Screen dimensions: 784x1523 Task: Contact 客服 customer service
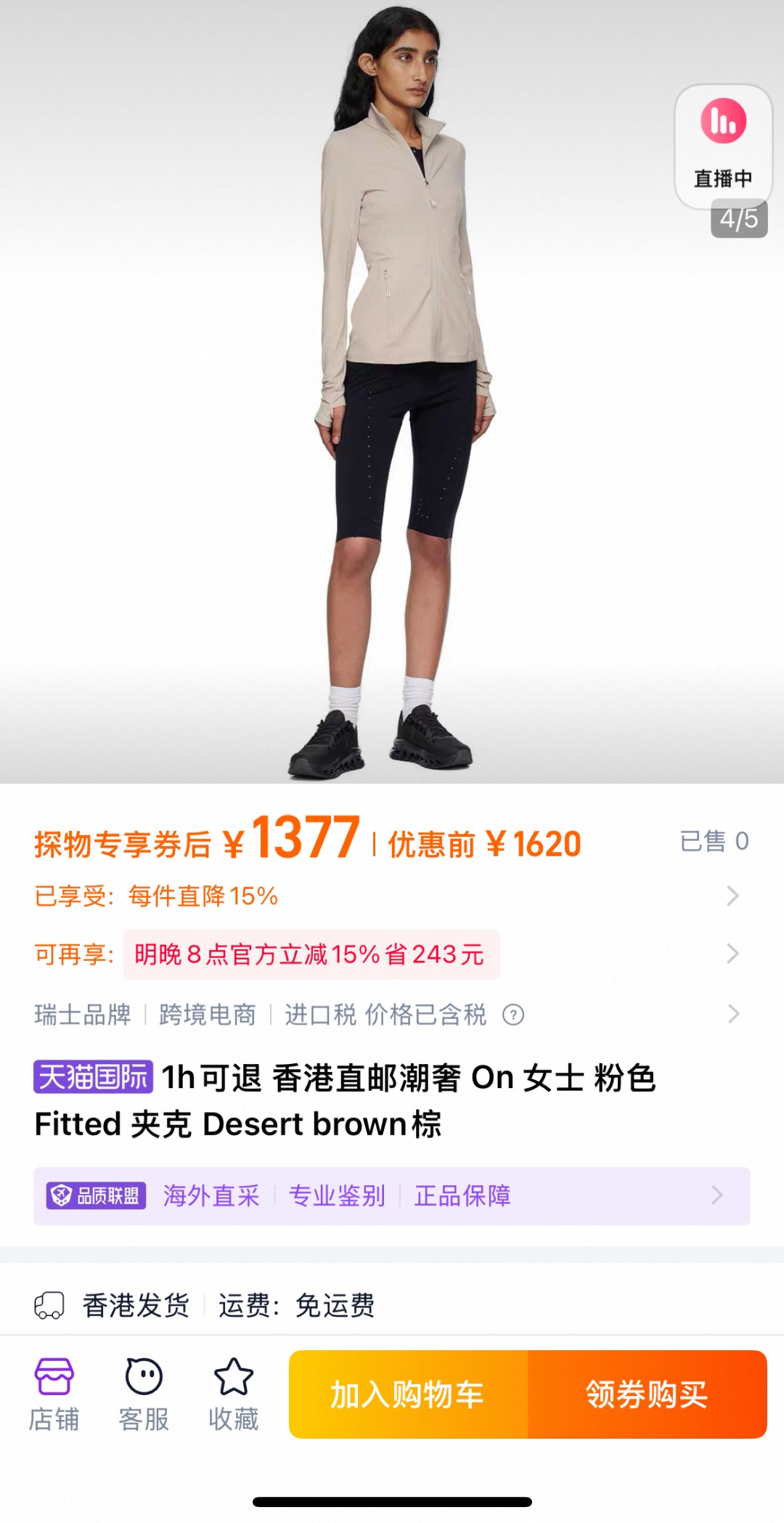144,1394
